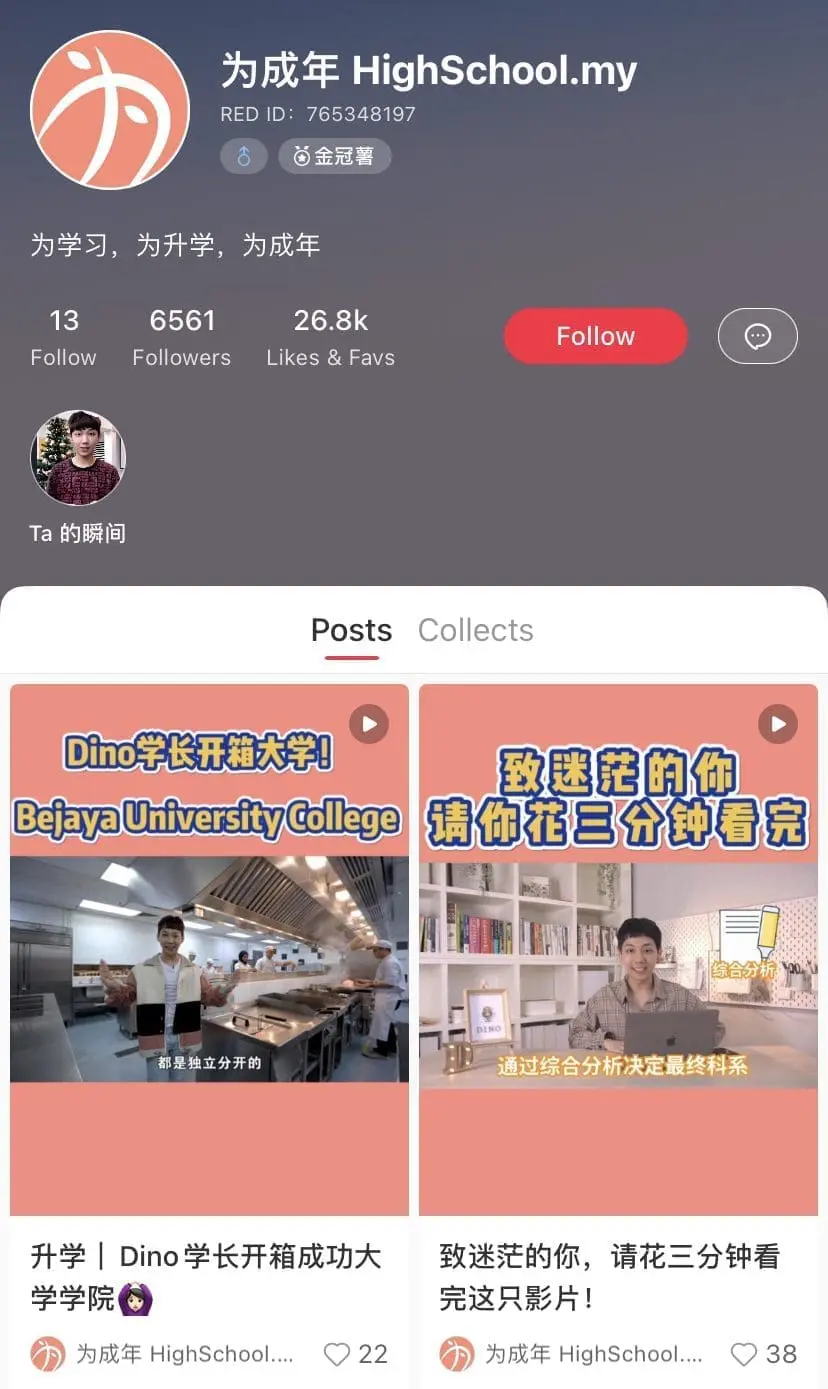Image resolution: width=828 pixels, height=1389 pixels.
Task: Play the Bejaya University College video
Action: (369, 724)
